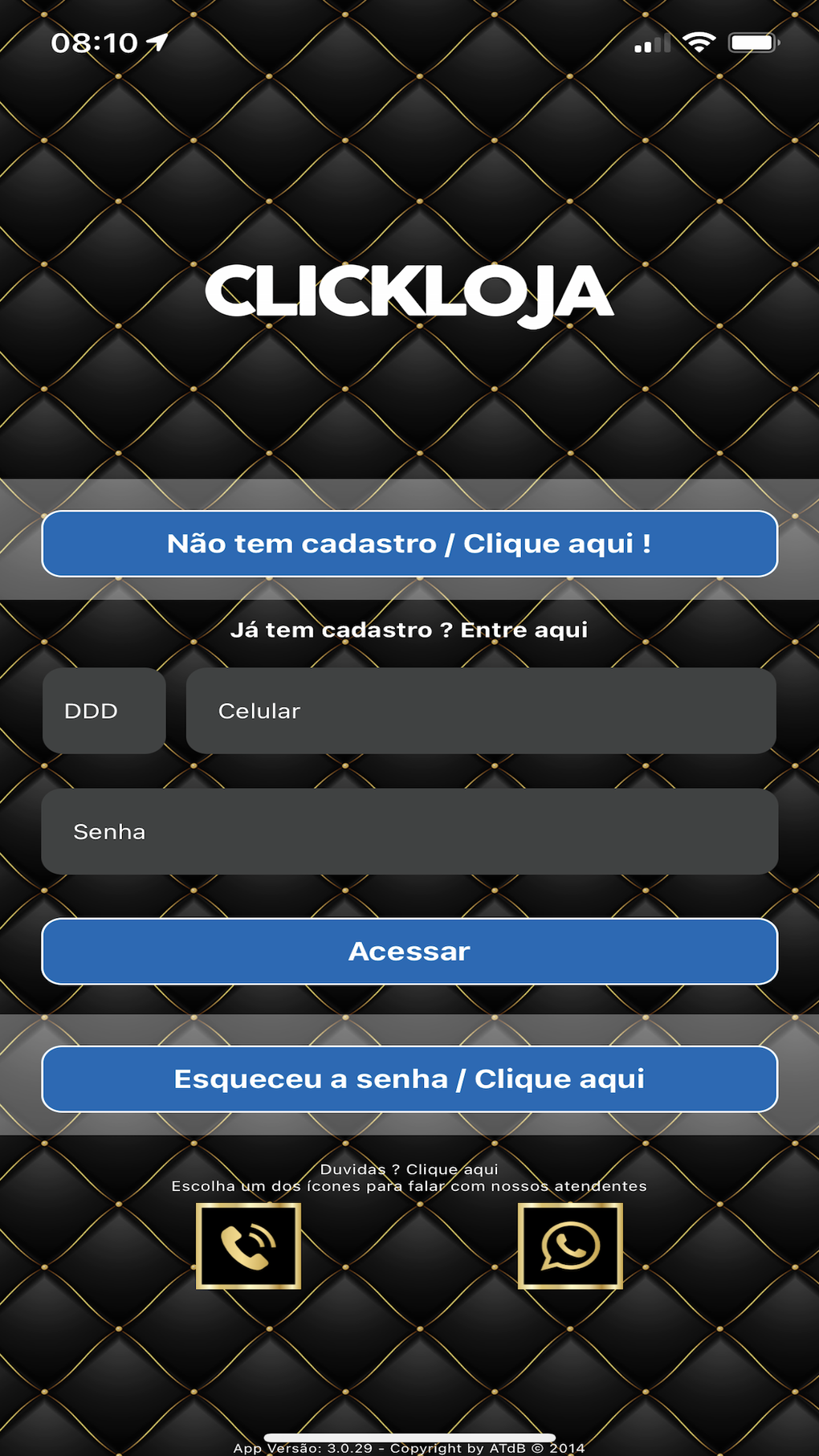Focus the Celular phone number field
The height and width of the screenshot is (1456, 819).
tap(481, 711)
